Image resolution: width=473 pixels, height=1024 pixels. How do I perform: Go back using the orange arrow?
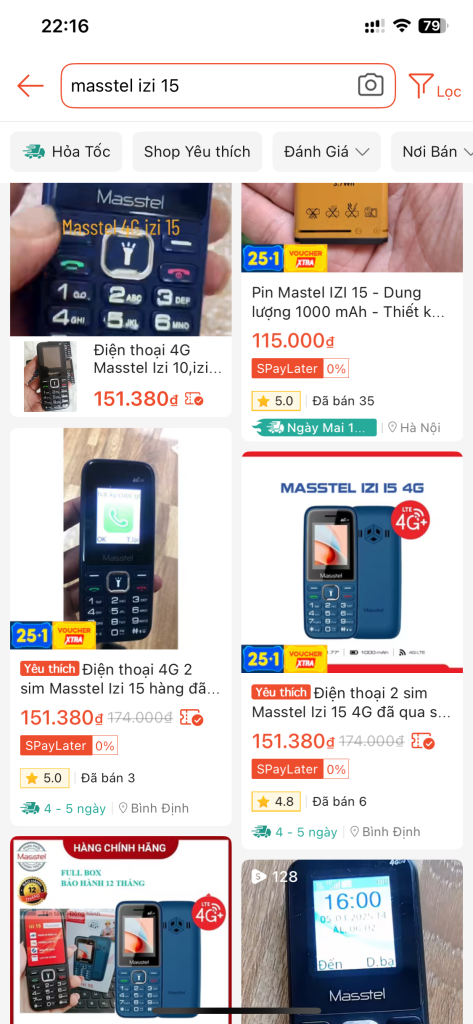click(x=30, y=86)
